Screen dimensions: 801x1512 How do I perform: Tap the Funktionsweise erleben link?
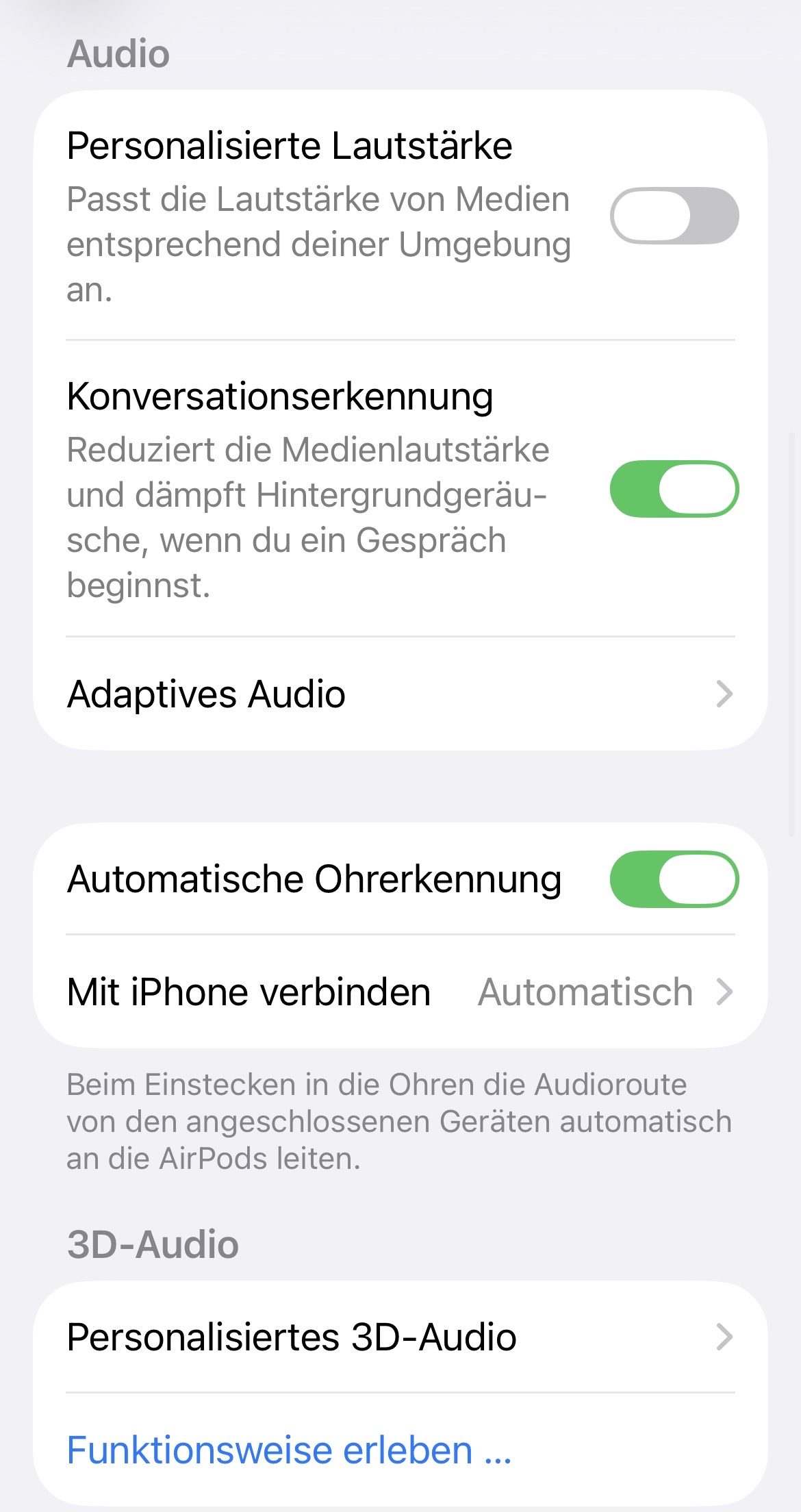tap(289, 1450)
